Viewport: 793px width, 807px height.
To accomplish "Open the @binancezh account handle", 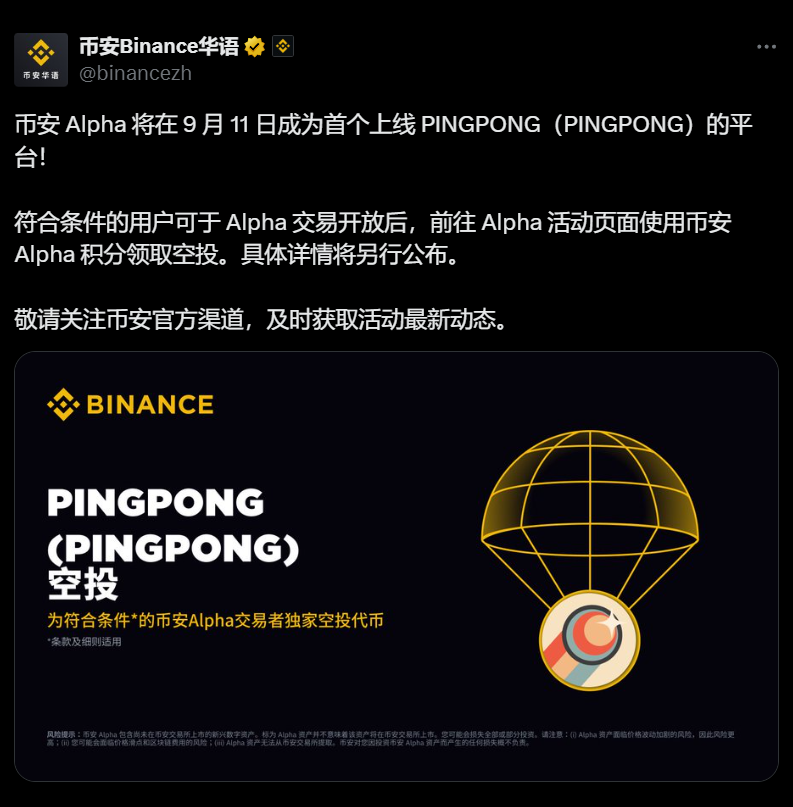I will (135, 73).
